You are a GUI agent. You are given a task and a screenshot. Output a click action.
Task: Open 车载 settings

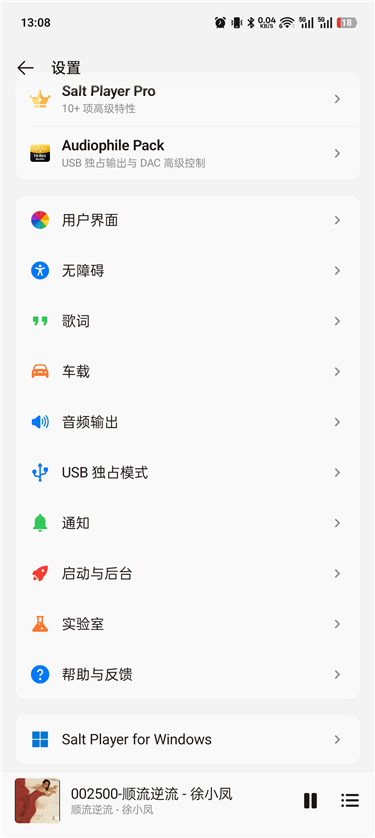(188, 371)
